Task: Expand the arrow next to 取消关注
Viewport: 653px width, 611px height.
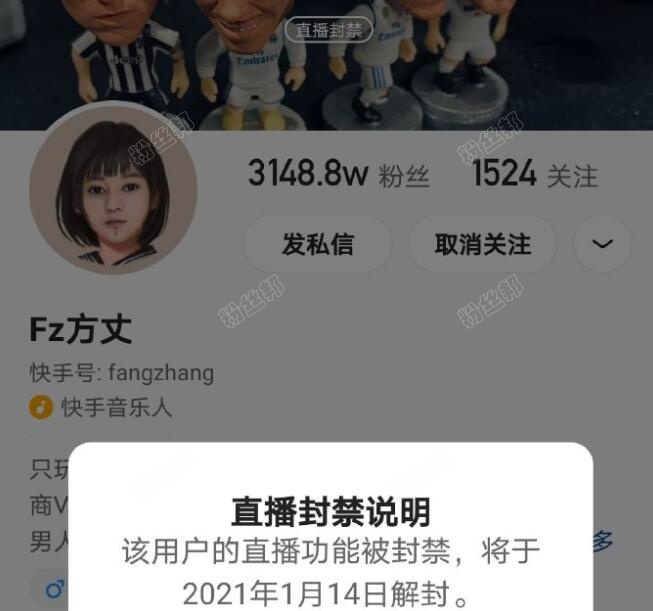Action: 602,245
